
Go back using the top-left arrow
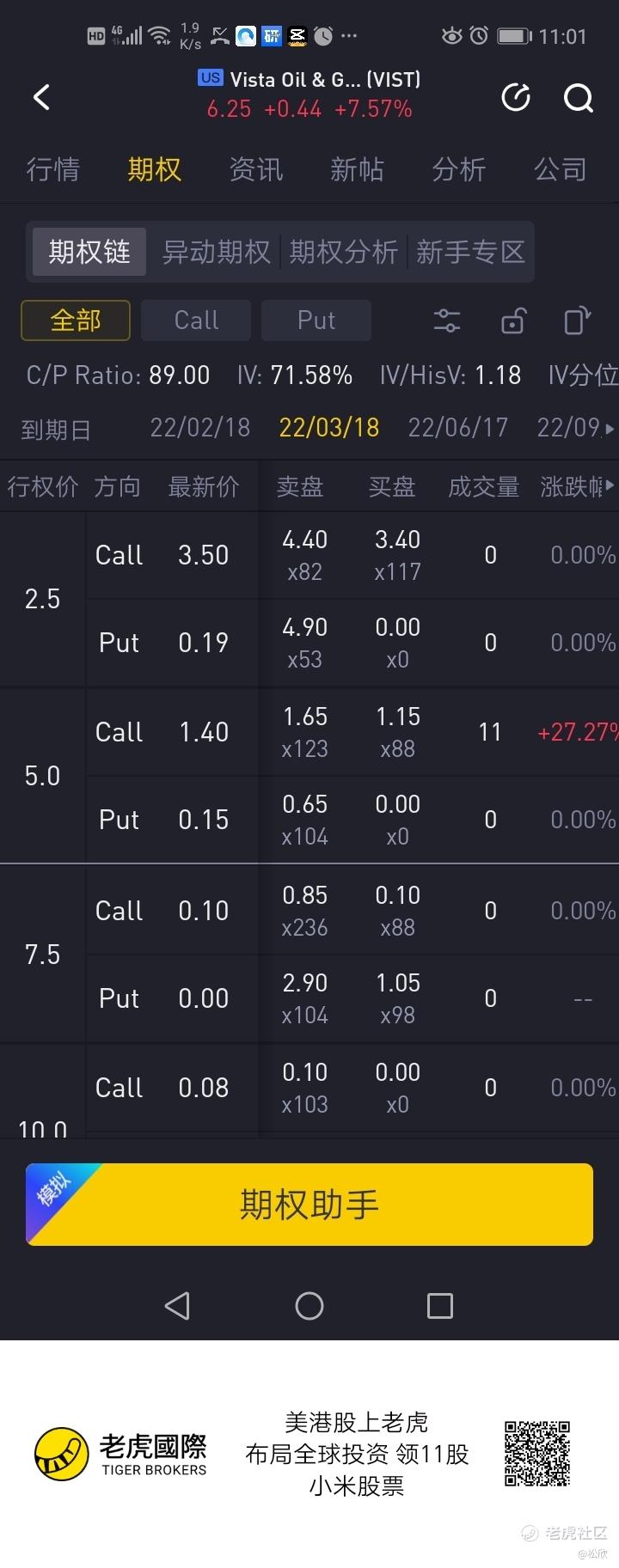point(41,97)
